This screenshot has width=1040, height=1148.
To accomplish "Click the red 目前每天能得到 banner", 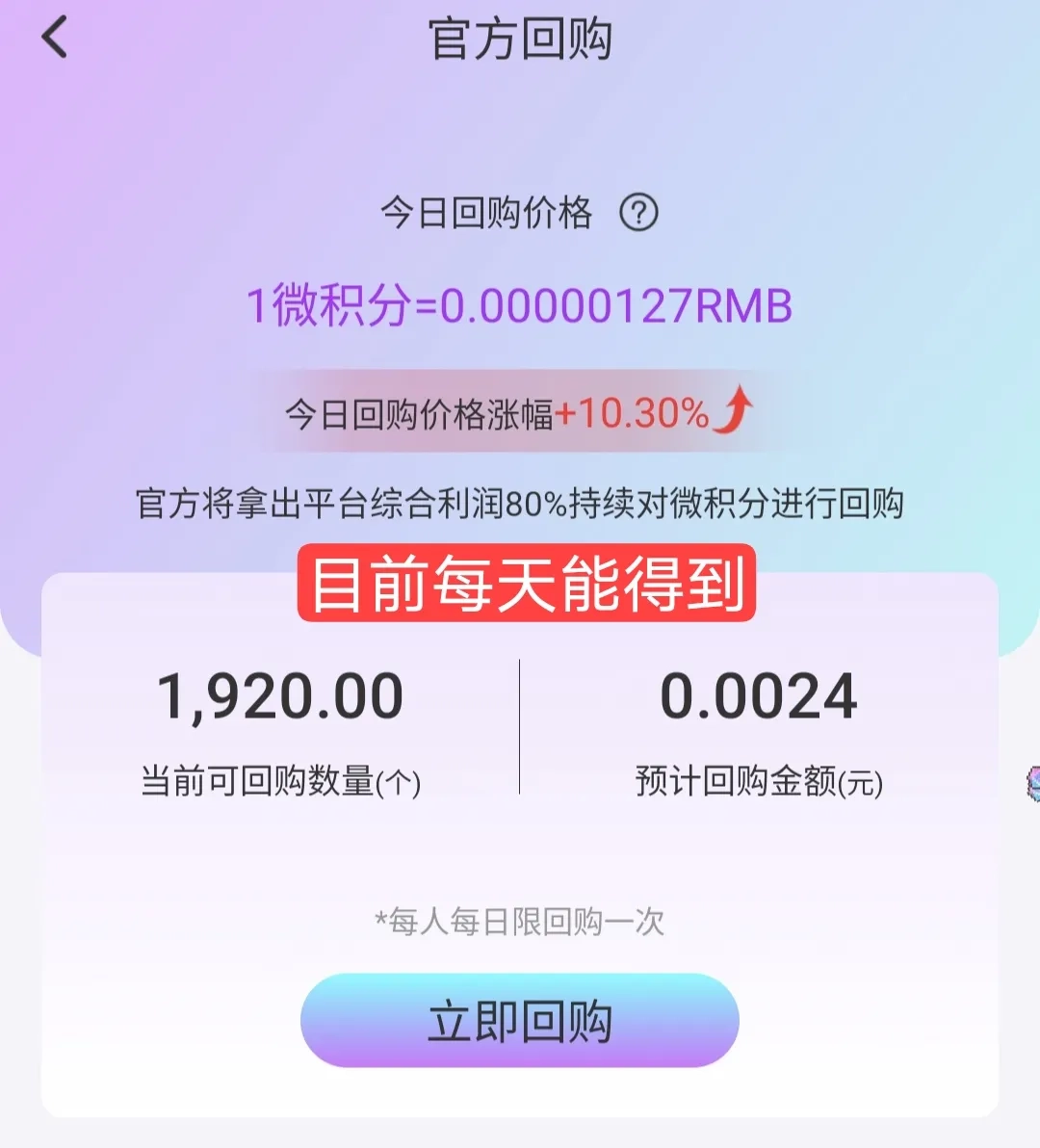I will [x=527, y=583].
